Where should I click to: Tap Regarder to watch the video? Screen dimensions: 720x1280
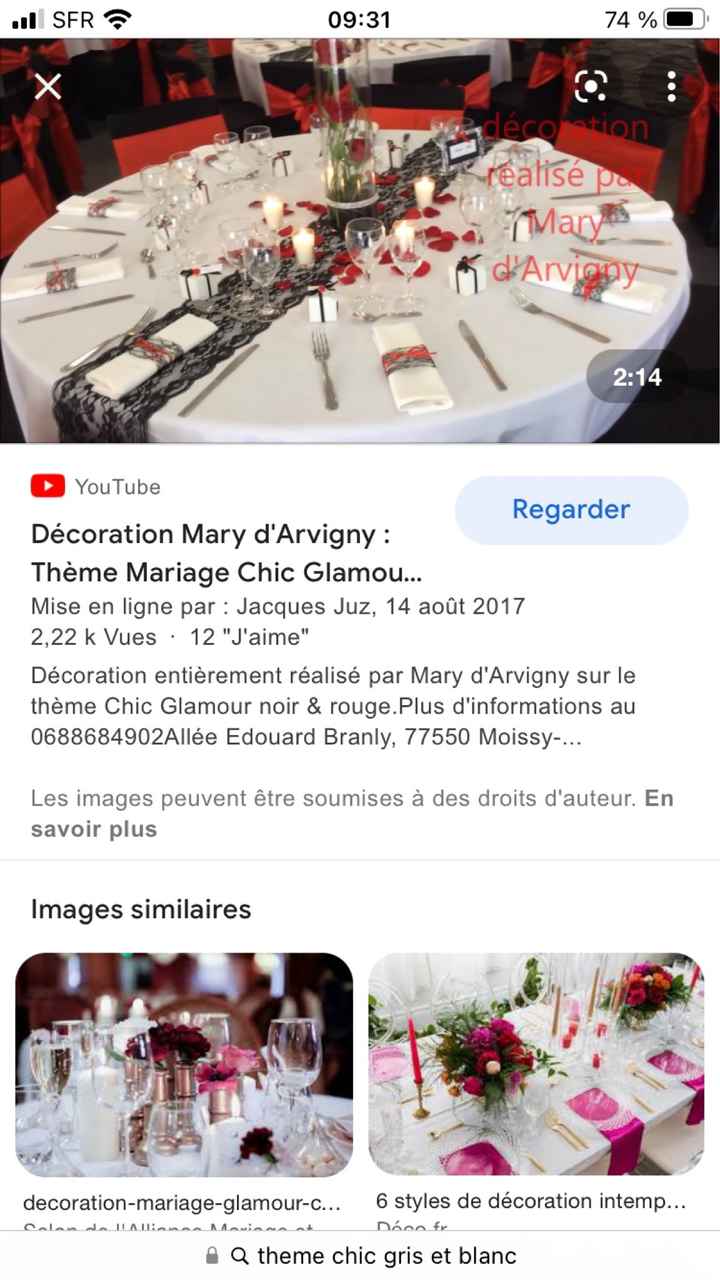pos(571,510)
